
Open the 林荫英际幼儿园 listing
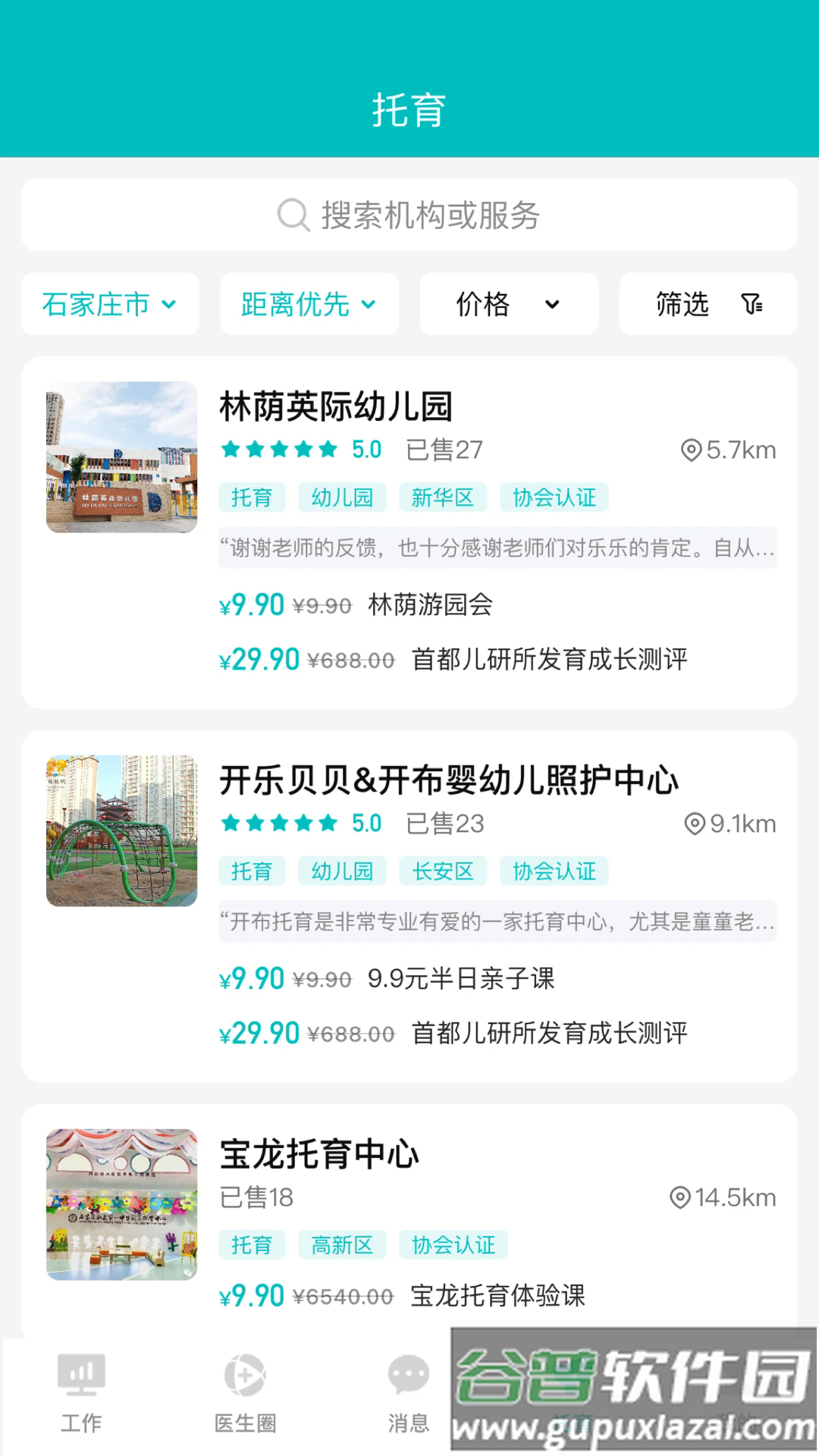click(x=336, y=407)
